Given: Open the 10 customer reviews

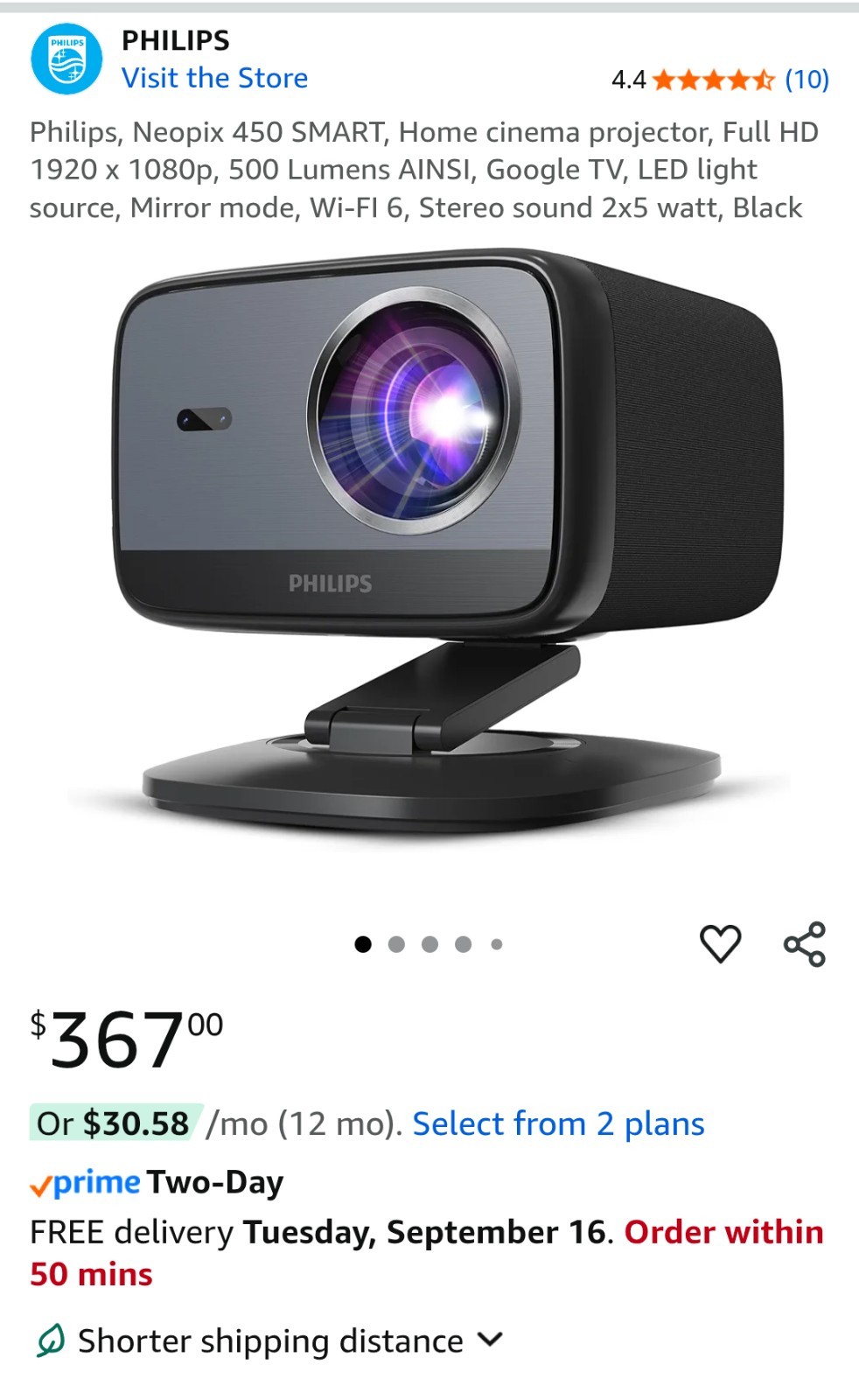Looking at the screenshot, I should click(806, 80).
